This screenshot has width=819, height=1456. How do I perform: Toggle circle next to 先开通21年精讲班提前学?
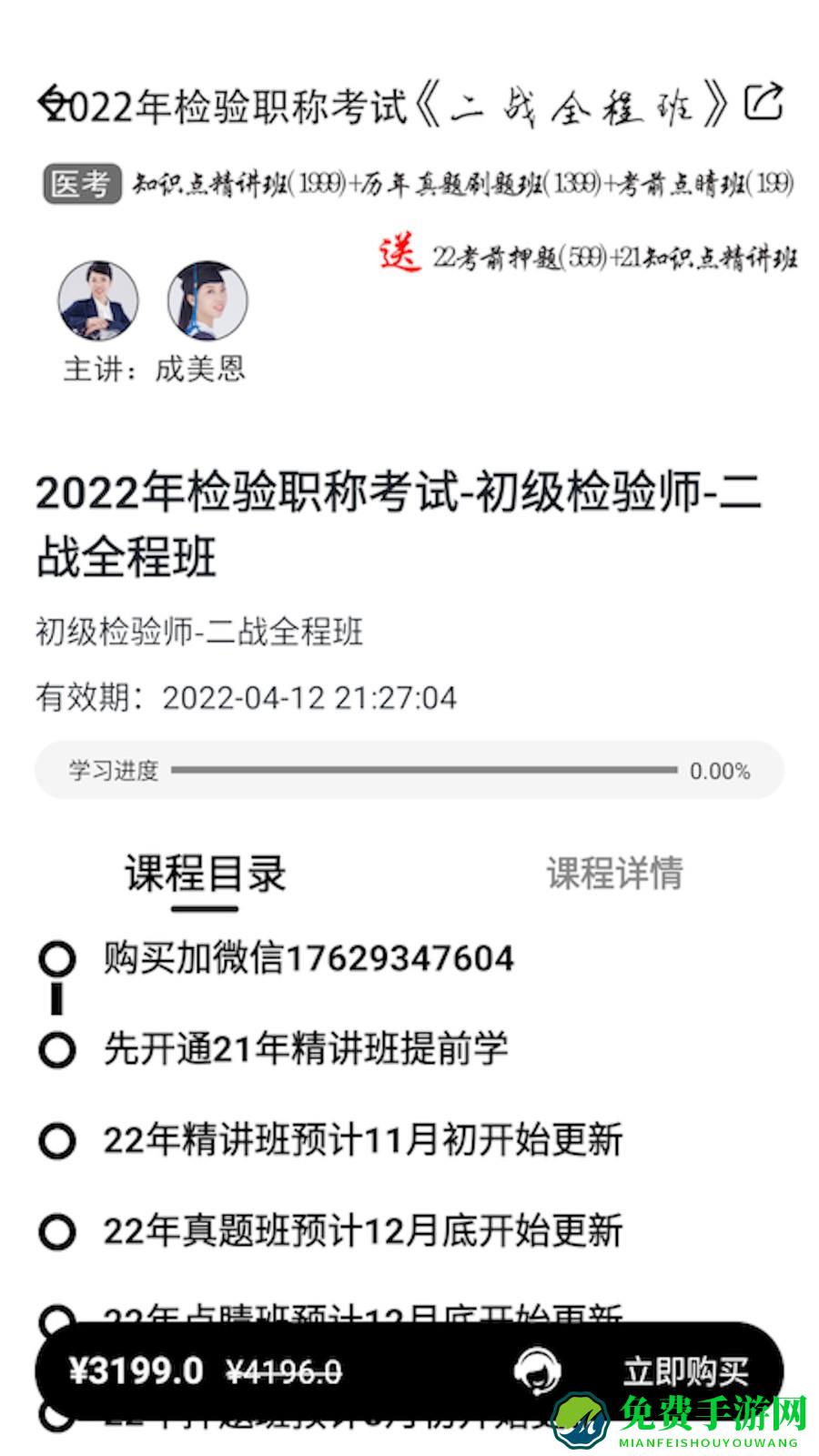56,1051
